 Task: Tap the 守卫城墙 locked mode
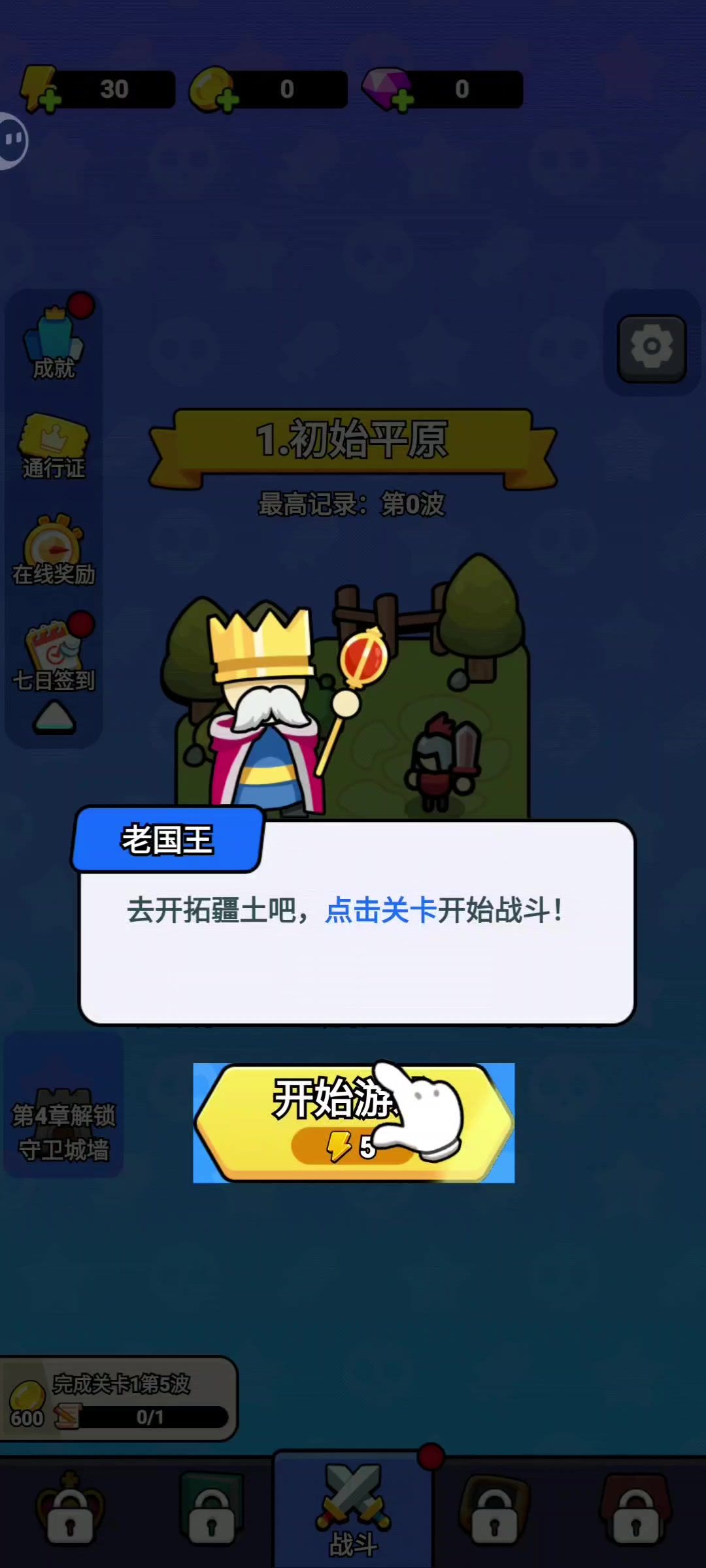[63, 1134]
